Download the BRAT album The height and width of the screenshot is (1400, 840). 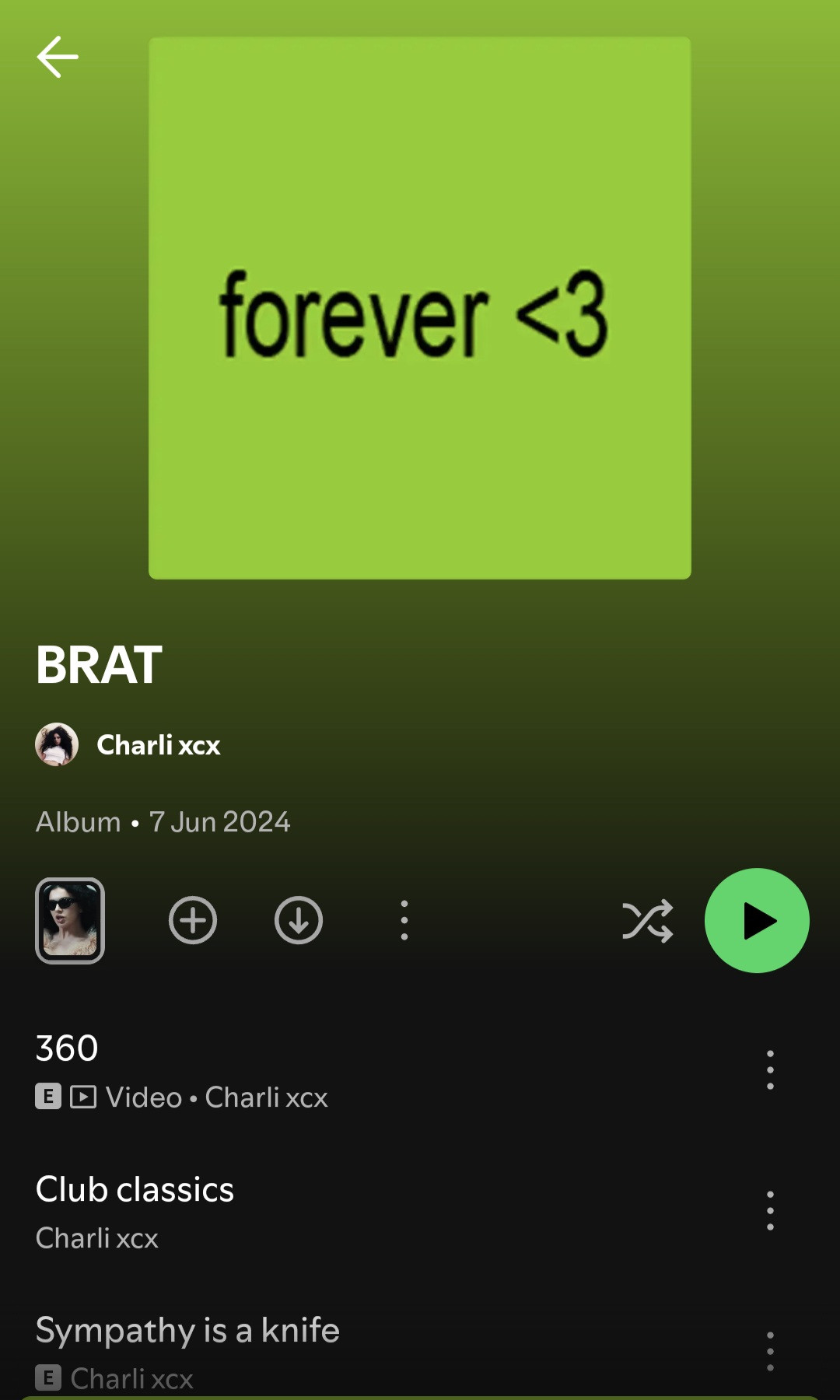(x=299, y=921)
